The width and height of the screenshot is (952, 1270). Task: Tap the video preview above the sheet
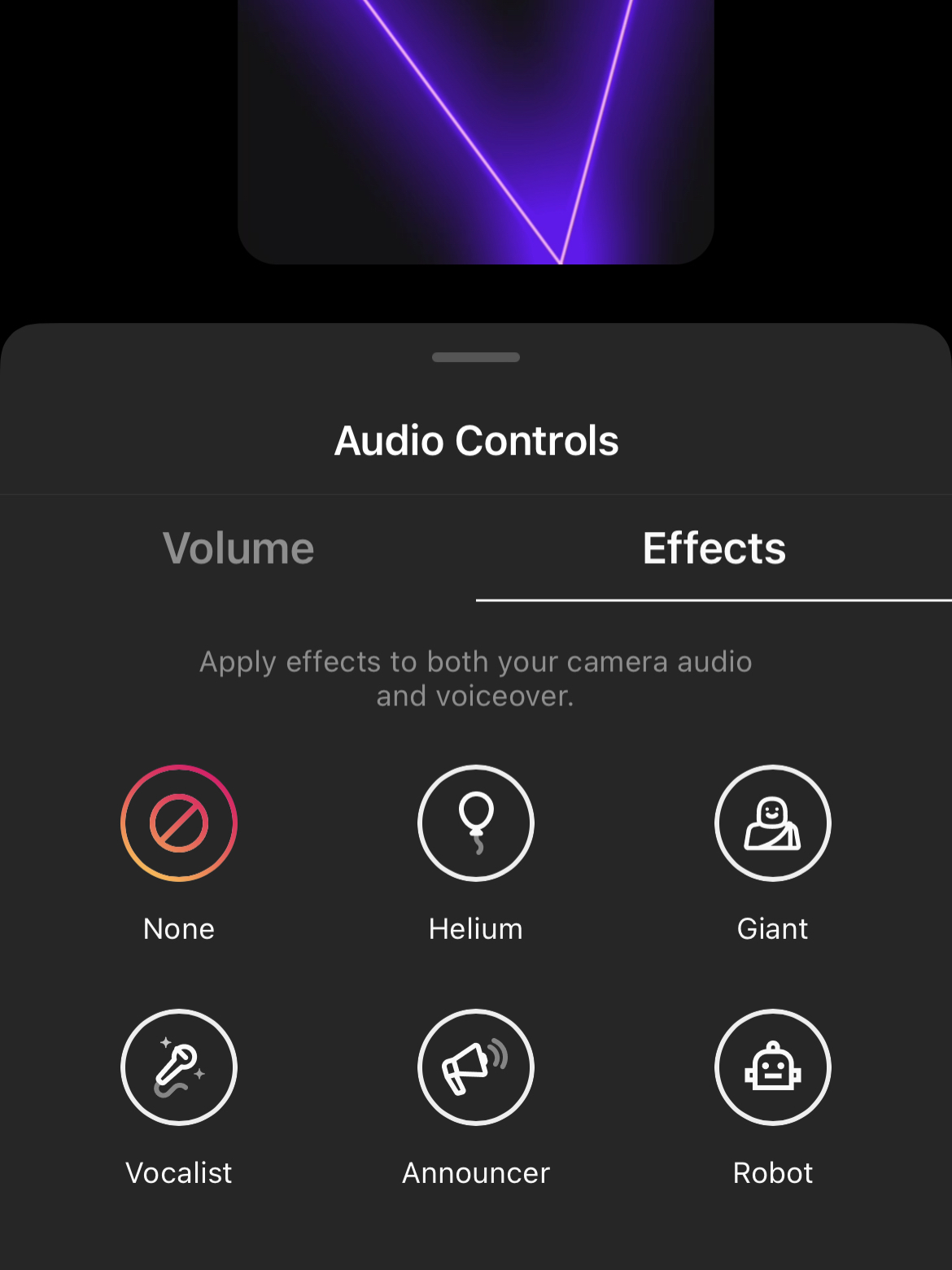(x=476, y=130)
